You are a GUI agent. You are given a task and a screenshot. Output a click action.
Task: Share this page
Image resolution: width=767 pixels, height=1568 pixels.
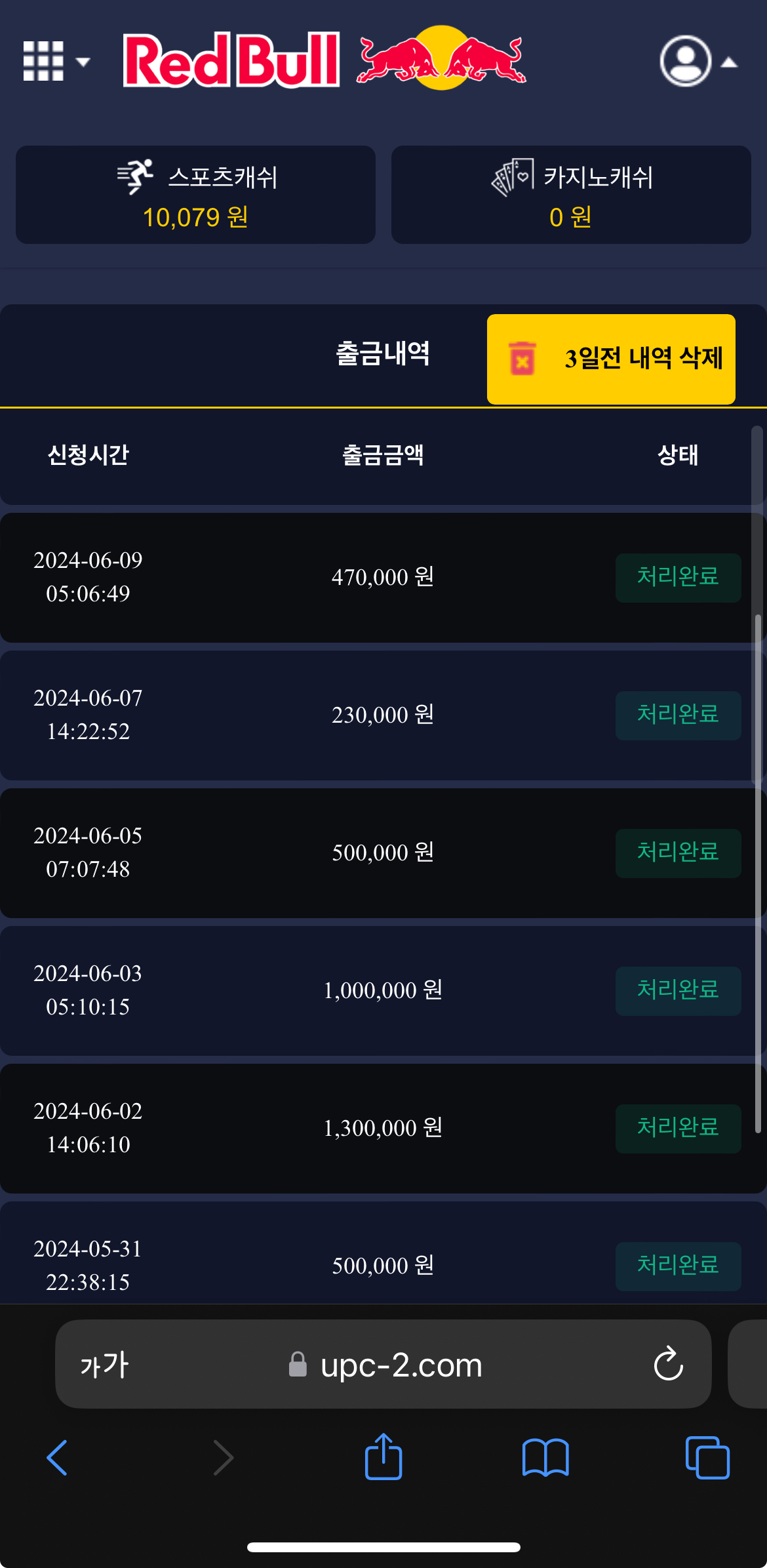(x=383, y=1457)
